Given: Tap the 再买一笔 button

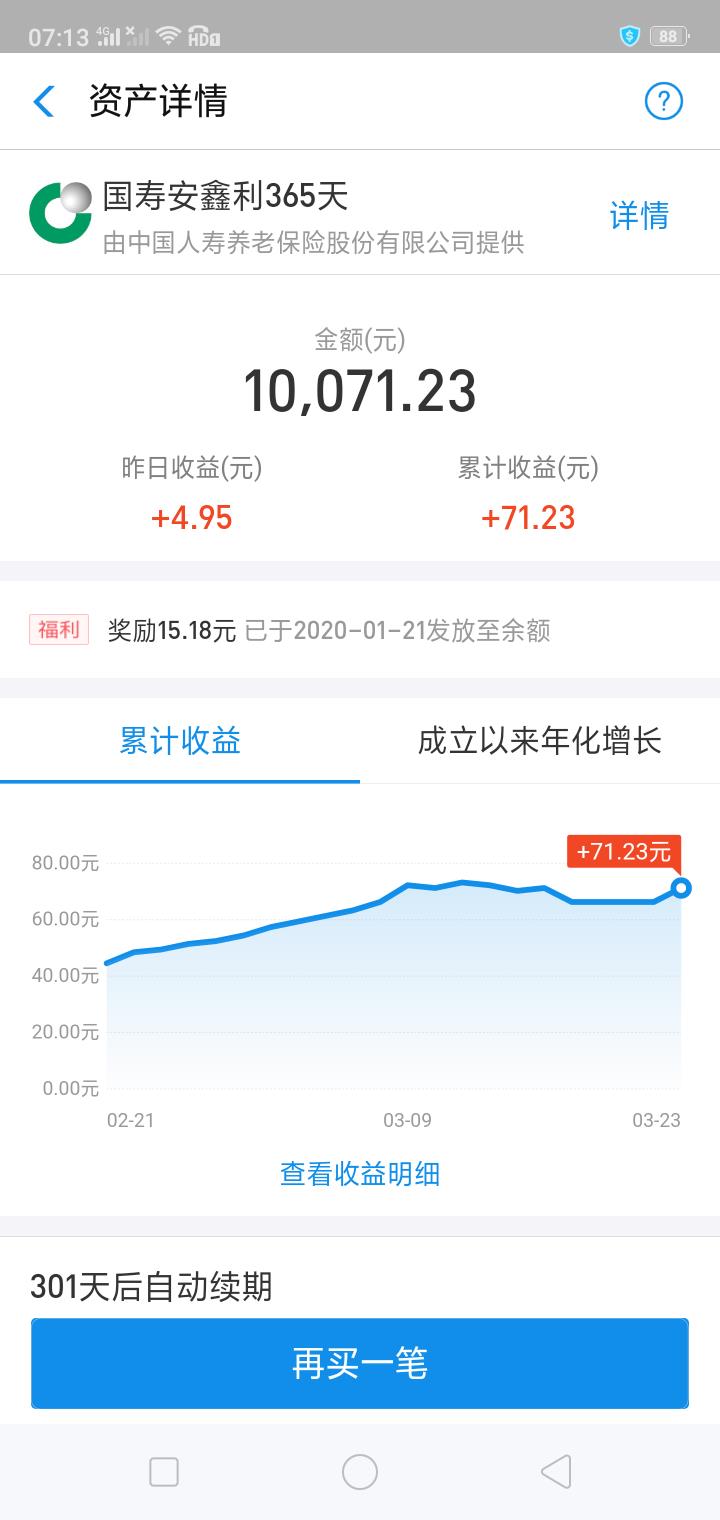Looking at the screenshot, I should point(360,1363).
